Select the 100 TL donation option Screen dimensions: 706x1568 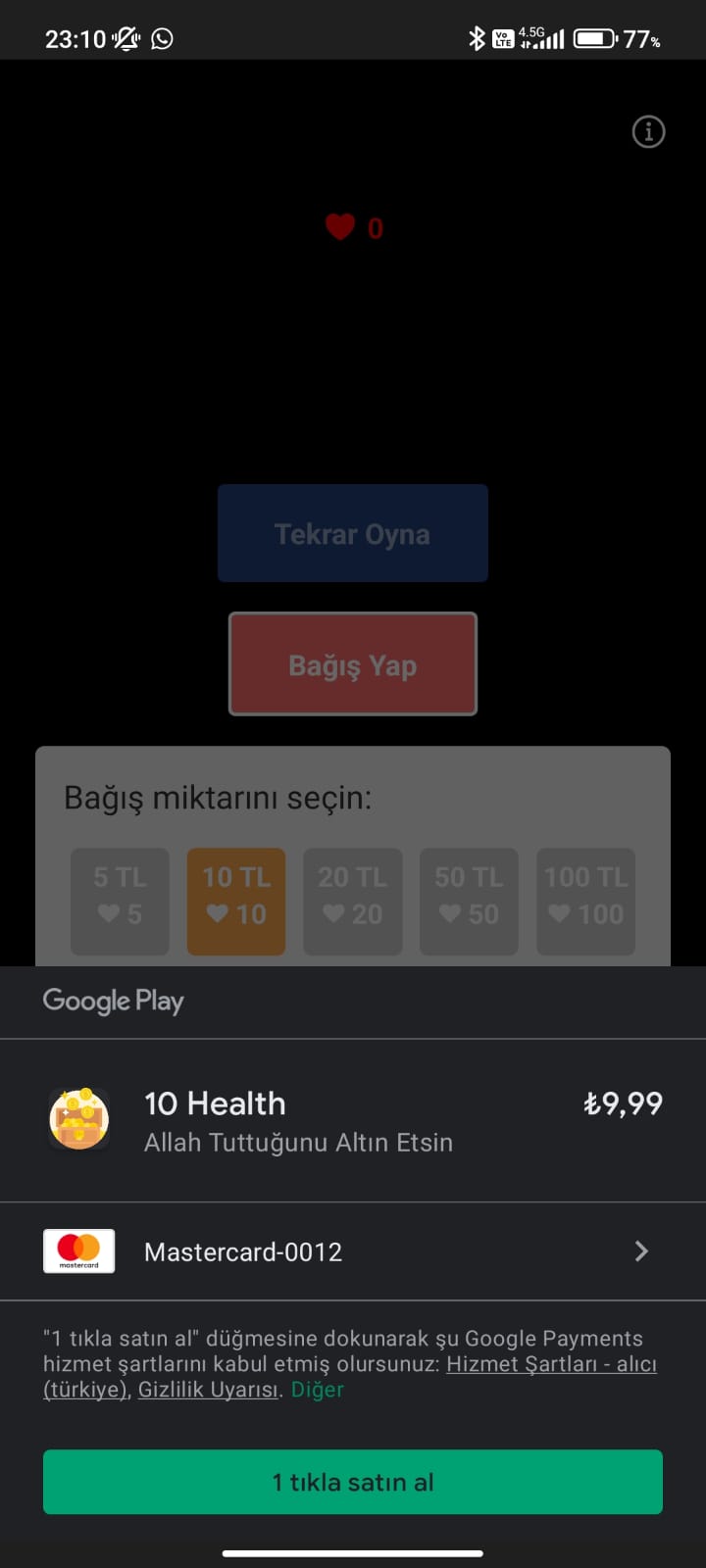(x=584, y=901)
